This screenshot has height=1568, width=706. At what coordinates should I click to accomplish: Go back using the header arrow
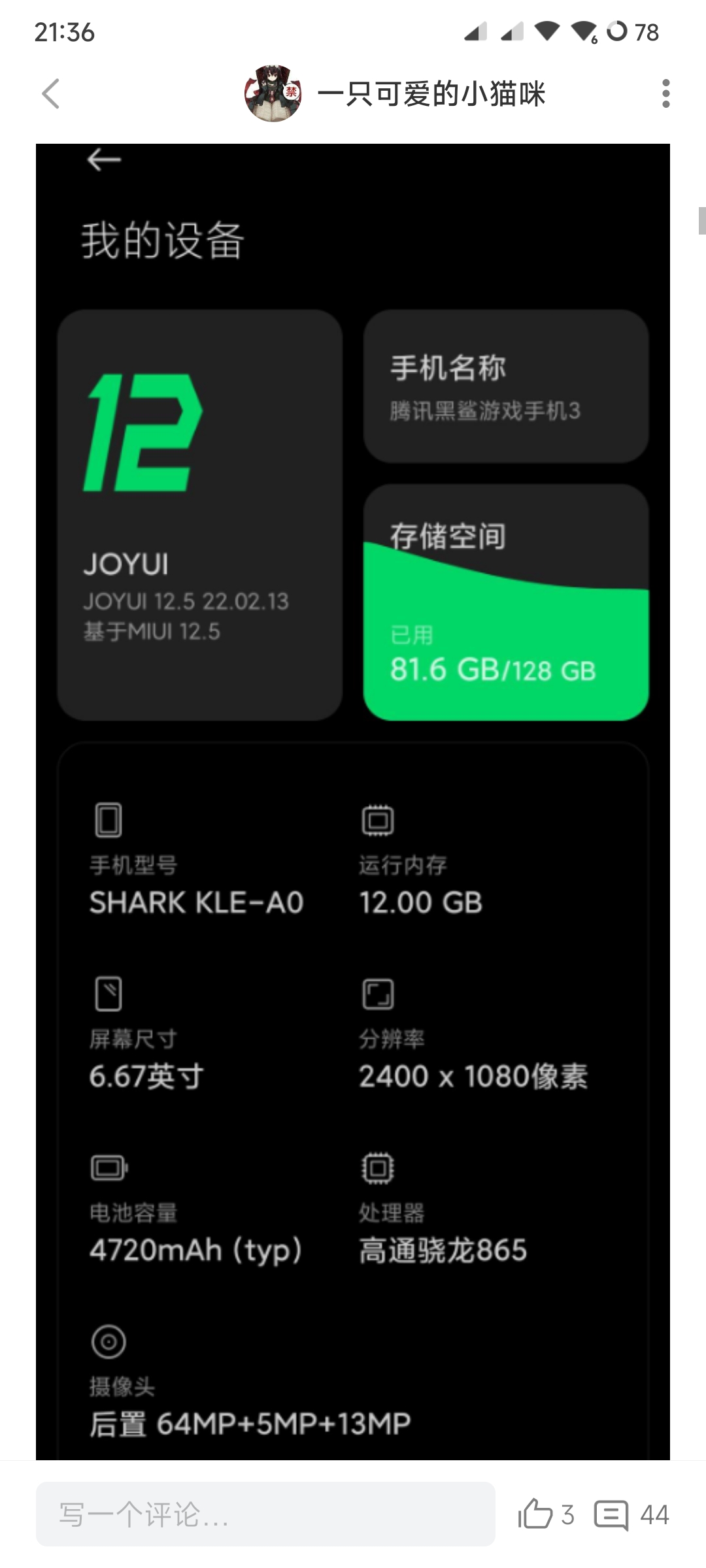click(51, 93)
